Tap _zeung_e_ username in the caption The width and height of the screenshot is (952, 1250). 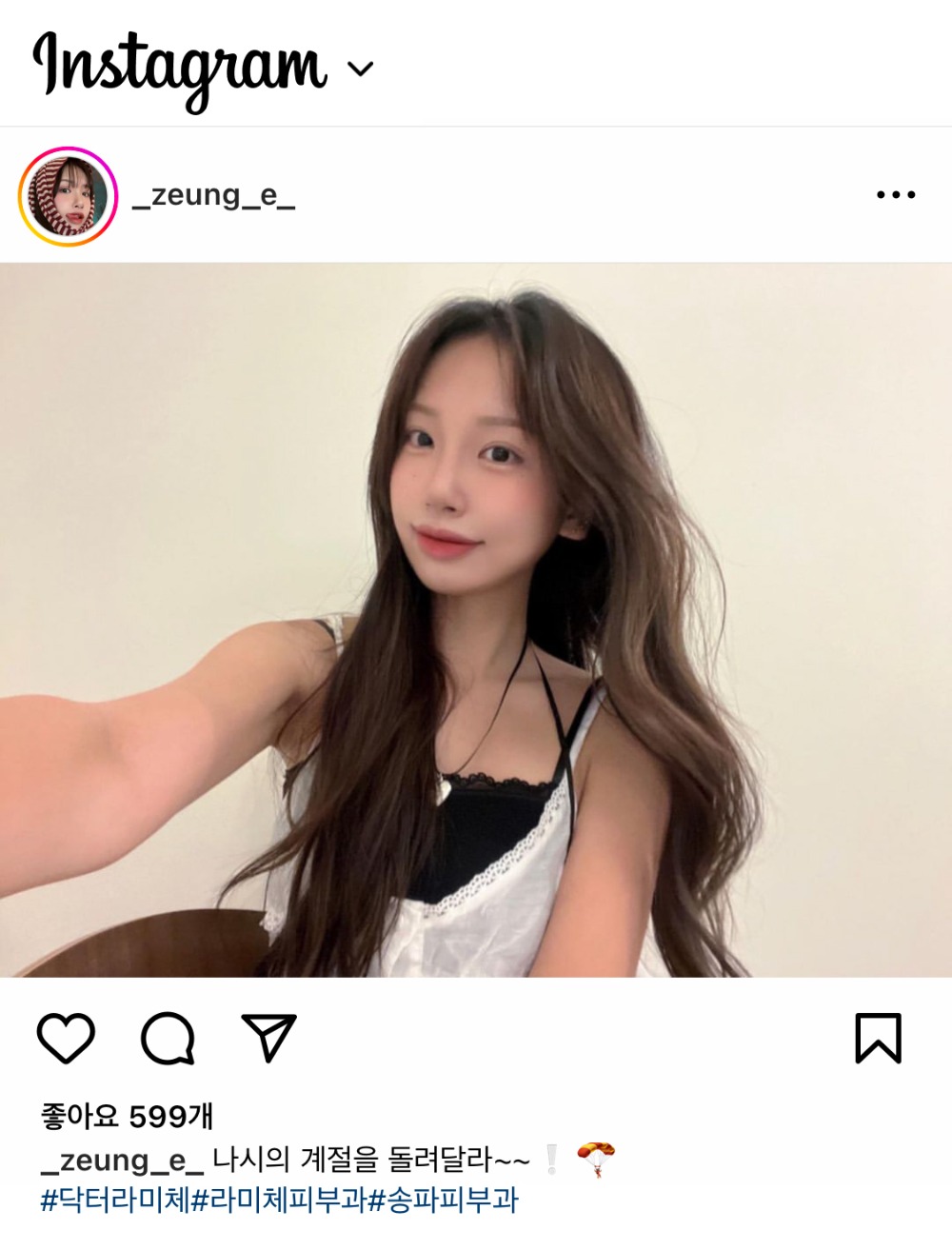pyautogui.click(x=122, y=1161)
